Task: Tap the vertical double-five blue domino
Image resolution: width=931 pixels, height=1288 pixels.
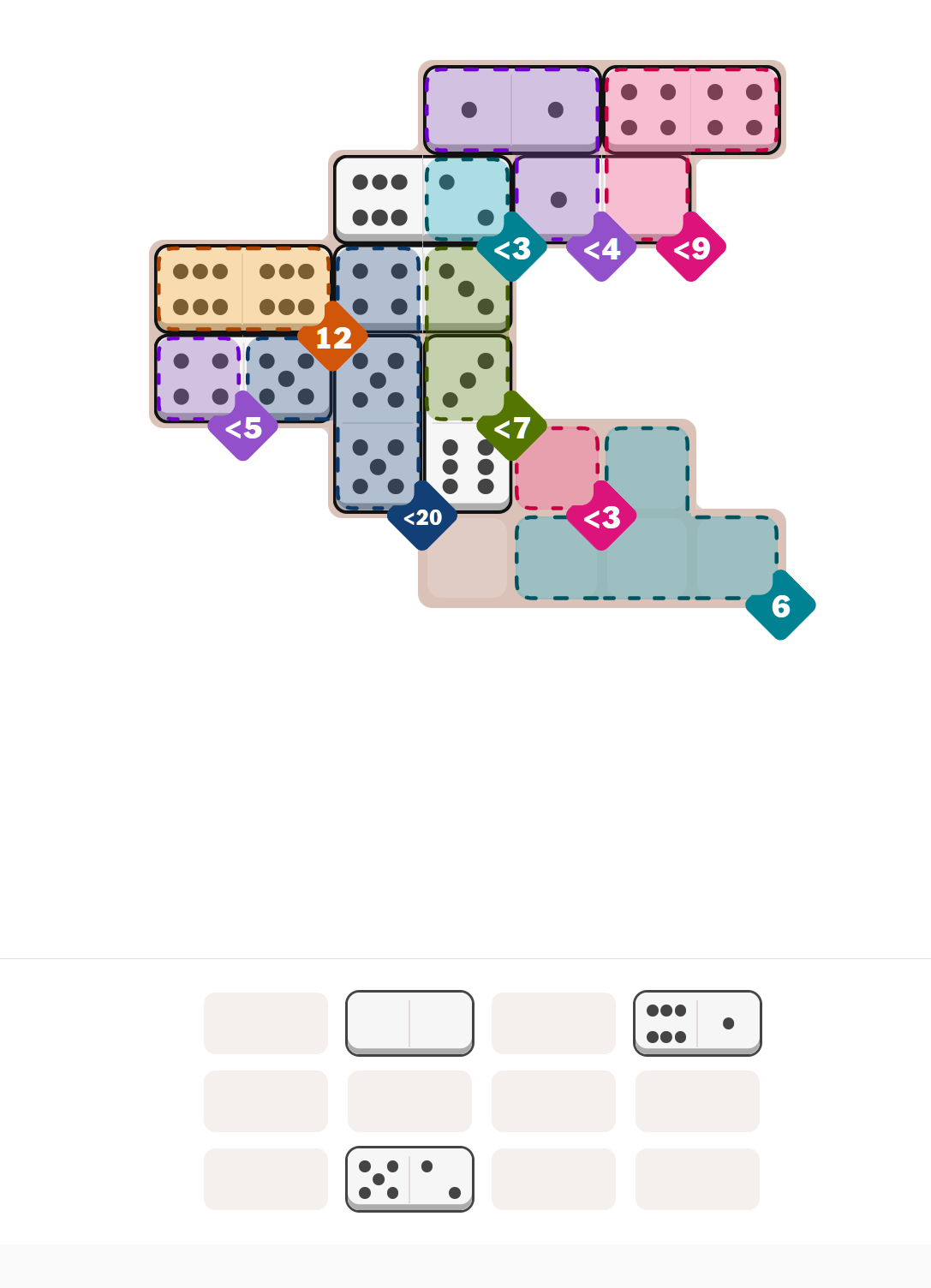Action: [x=378, y=423]
